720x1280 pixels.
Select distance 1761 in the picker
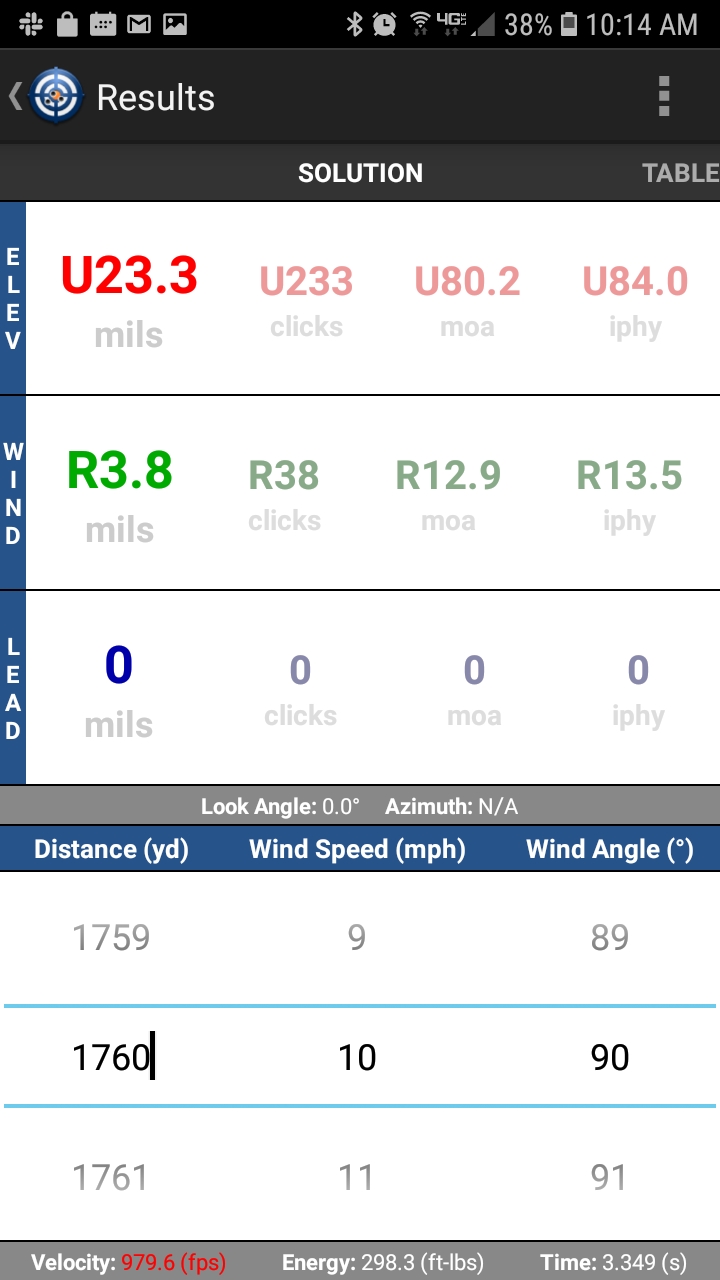111,1178
